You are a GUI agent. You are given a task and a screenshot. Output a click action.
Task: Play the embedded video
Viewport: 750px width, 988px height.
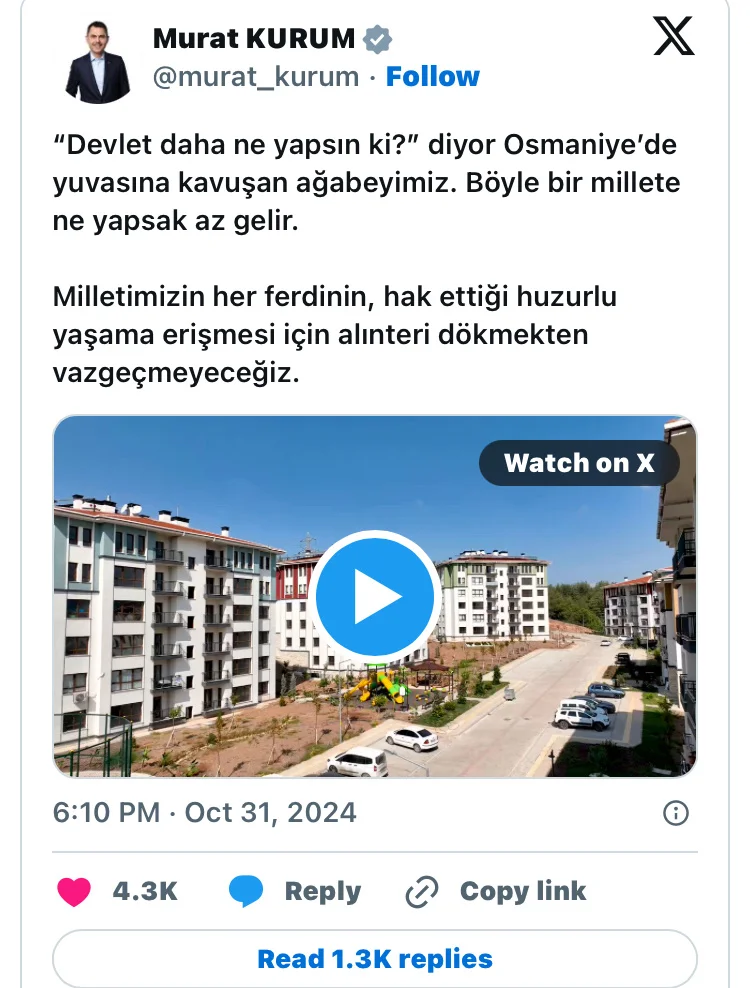coord(375,597)
